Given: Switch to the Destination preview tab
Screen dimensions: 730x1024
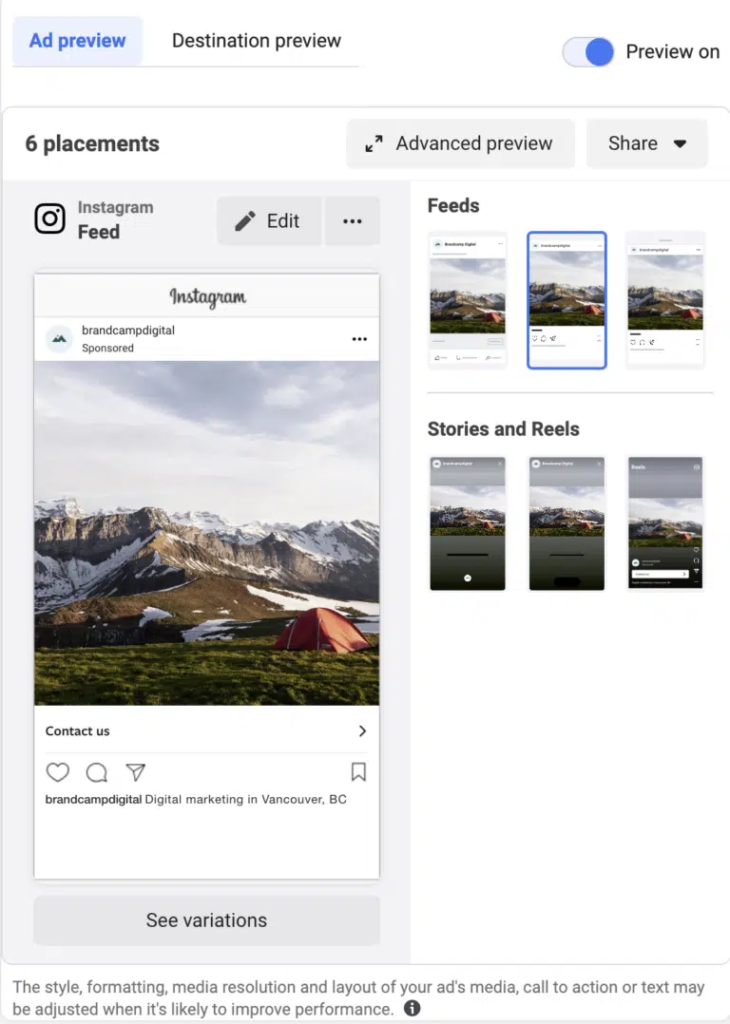Looking at the screenshot, I should [x=256, y=41].
